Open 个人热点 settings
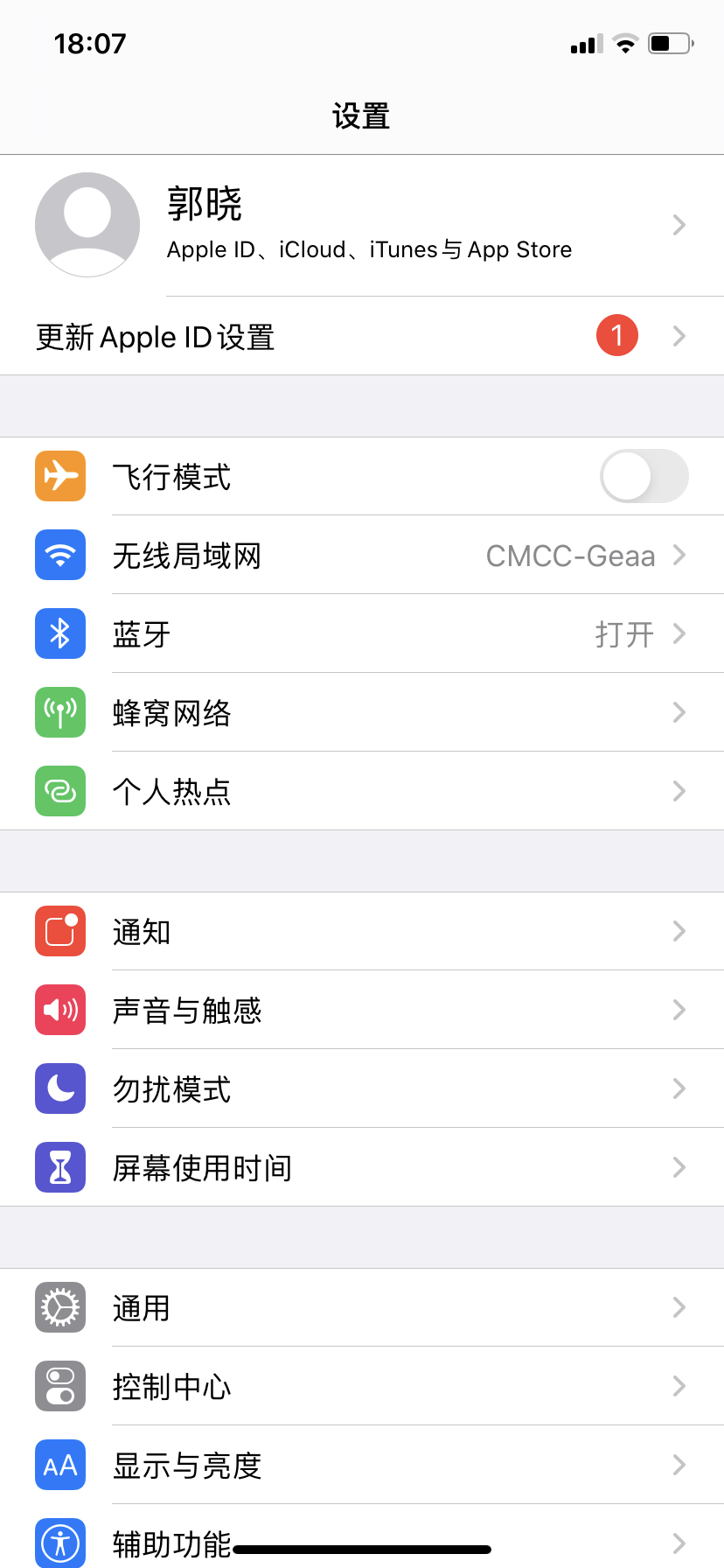This screenshot has height=1568, width=724. (x=362, y=792)
